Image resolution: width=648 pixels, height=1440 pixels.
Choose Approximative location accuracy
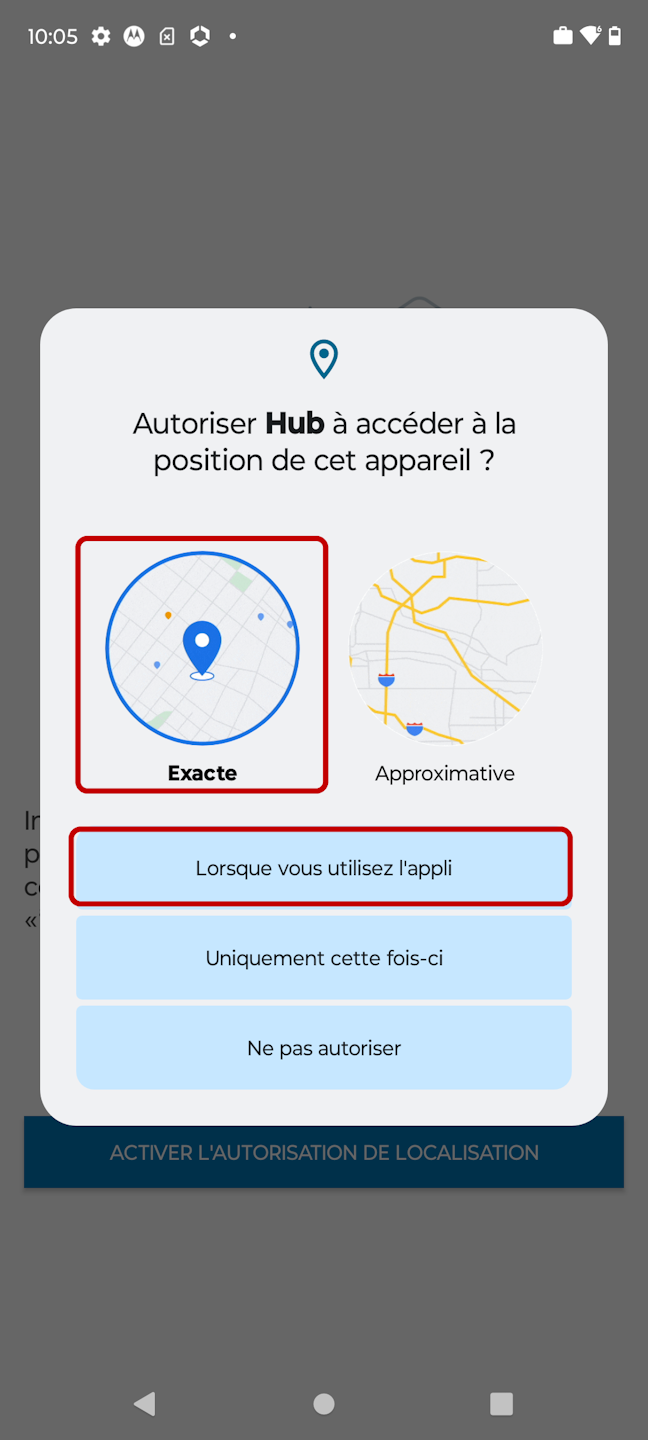pyautogui.click(x=445, y=665)
